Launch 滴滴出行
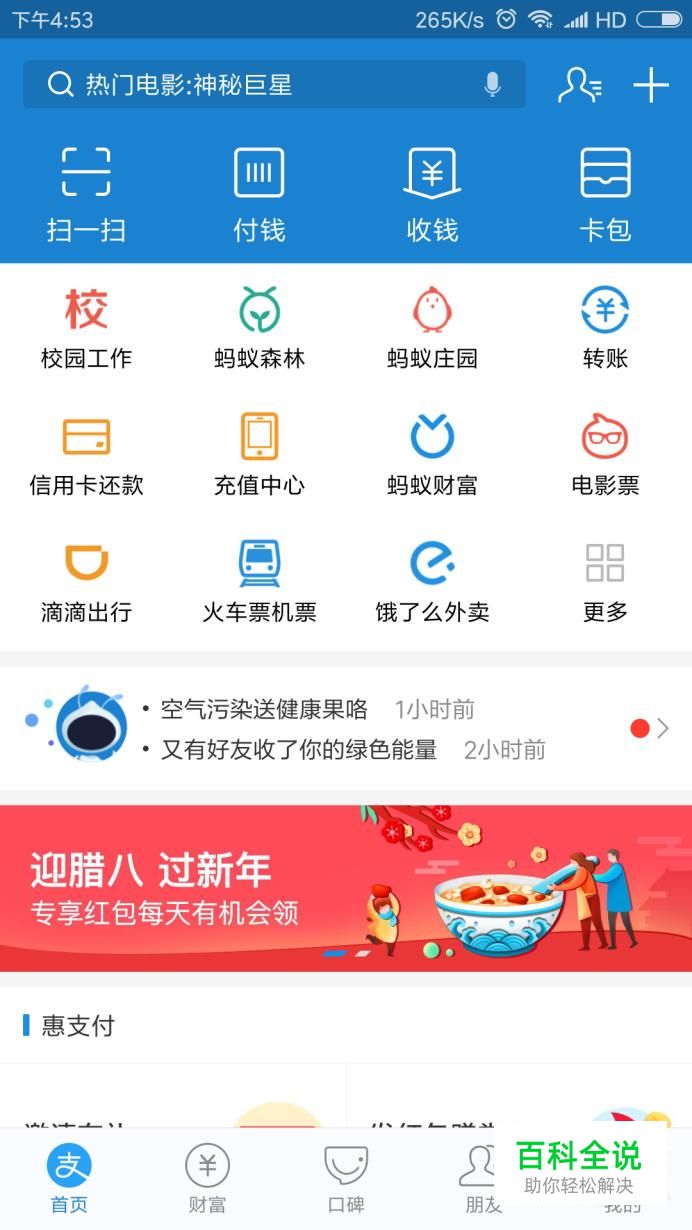The width and height of the screenshot is (692, 1230). point(86,581)
